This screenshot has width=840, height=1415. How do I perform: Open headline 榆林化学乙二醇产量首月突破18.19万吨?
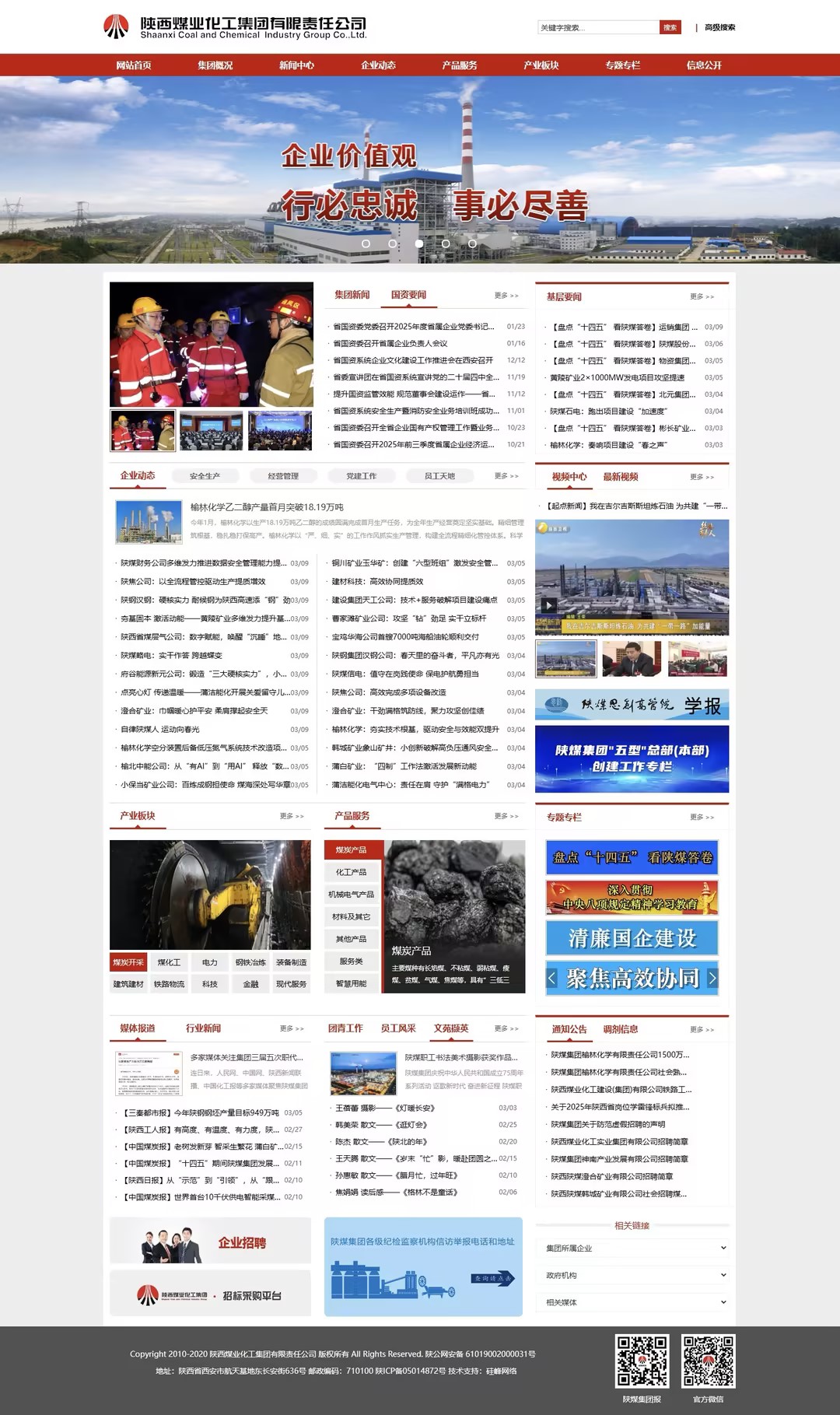pyautogui.click(x=267, y=507)
